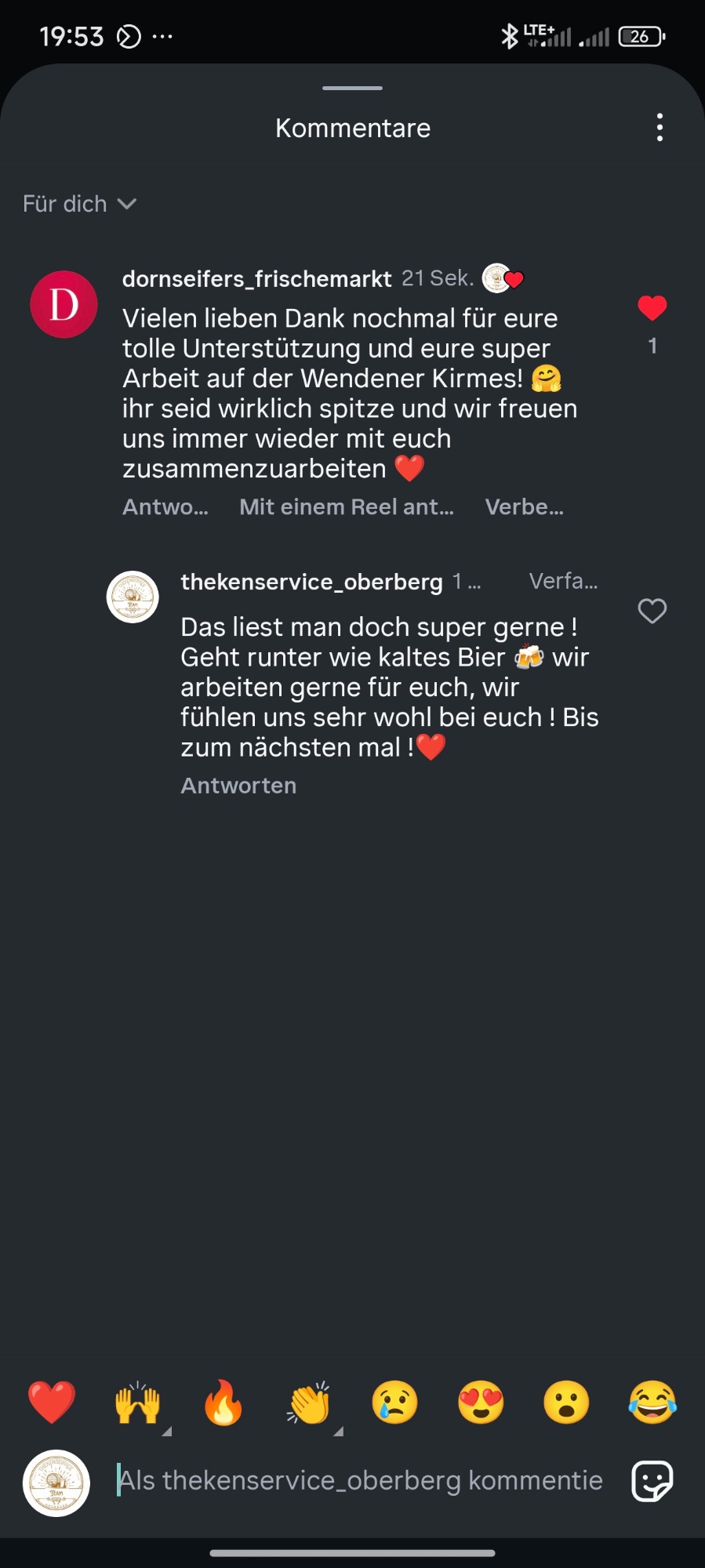The height and width of the screenshot is (1568, 705).
Task: Insert the fire quick emoji
Action: coord(223,1403)
